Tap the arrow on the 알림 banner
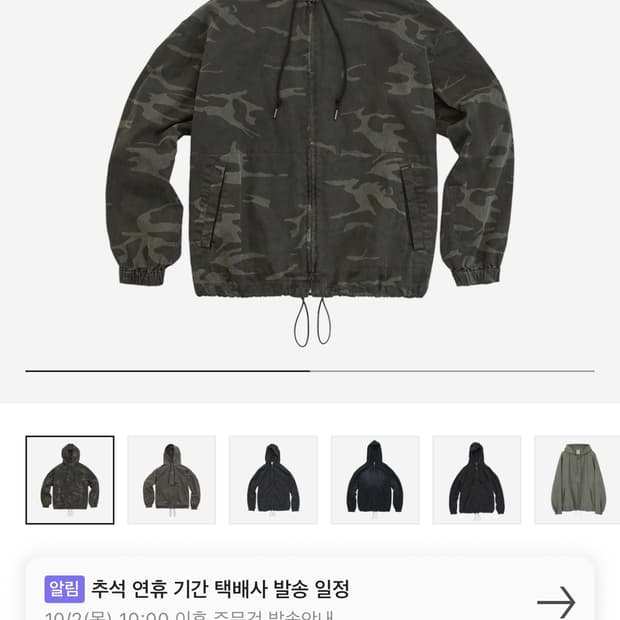This screenshot has height=620, width=620. [x=556, y=602]
